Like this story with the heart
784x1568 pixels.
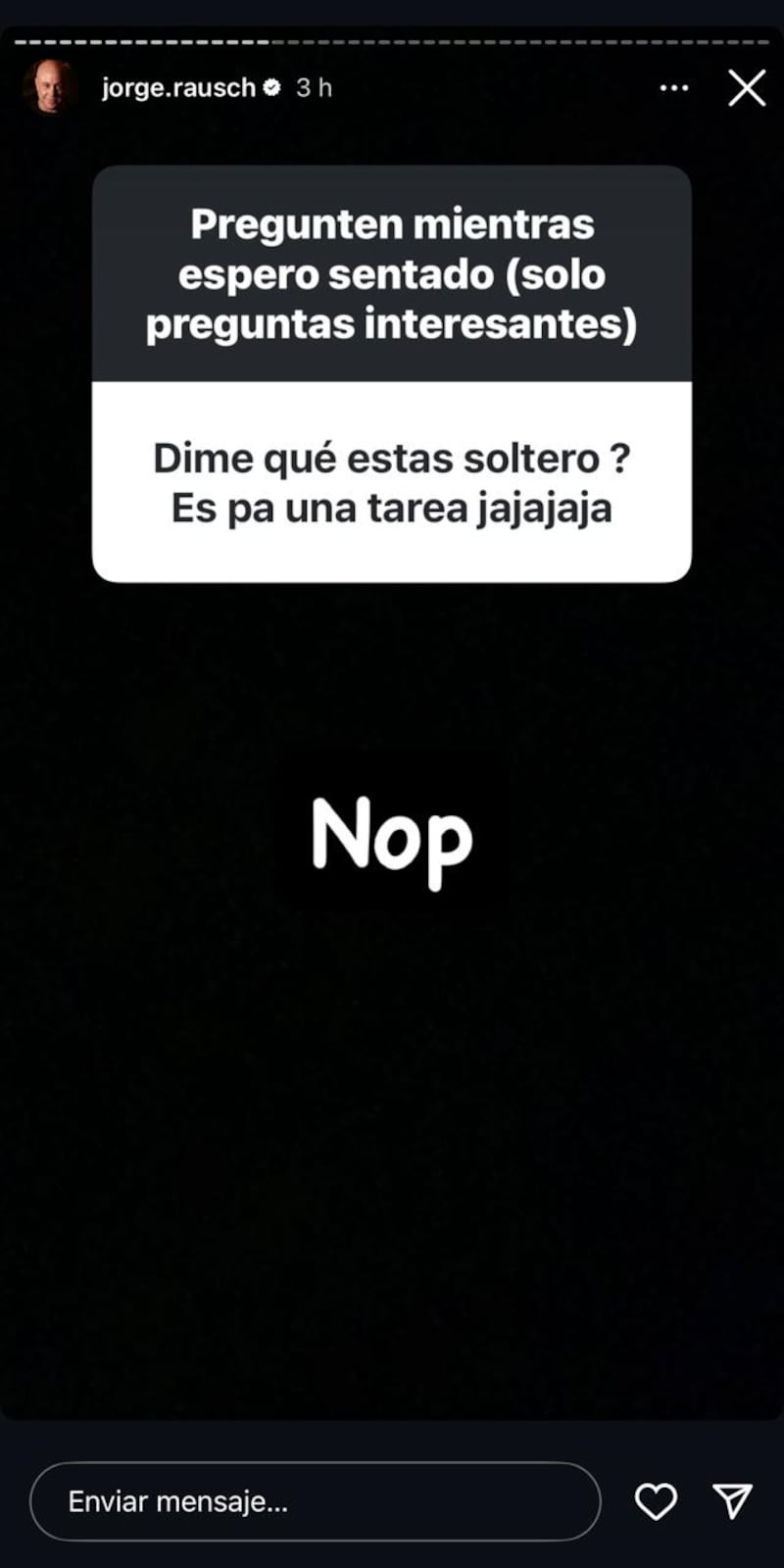point(656,1501)
